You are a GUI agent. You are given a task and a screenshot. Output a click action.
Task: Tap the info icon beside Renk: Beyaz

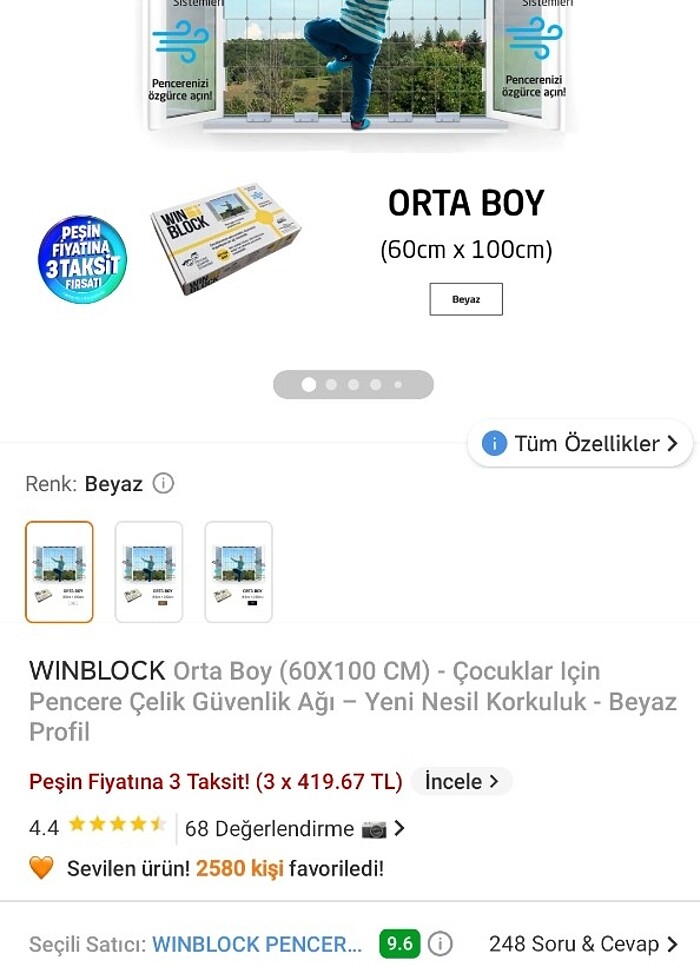point(163,484)
